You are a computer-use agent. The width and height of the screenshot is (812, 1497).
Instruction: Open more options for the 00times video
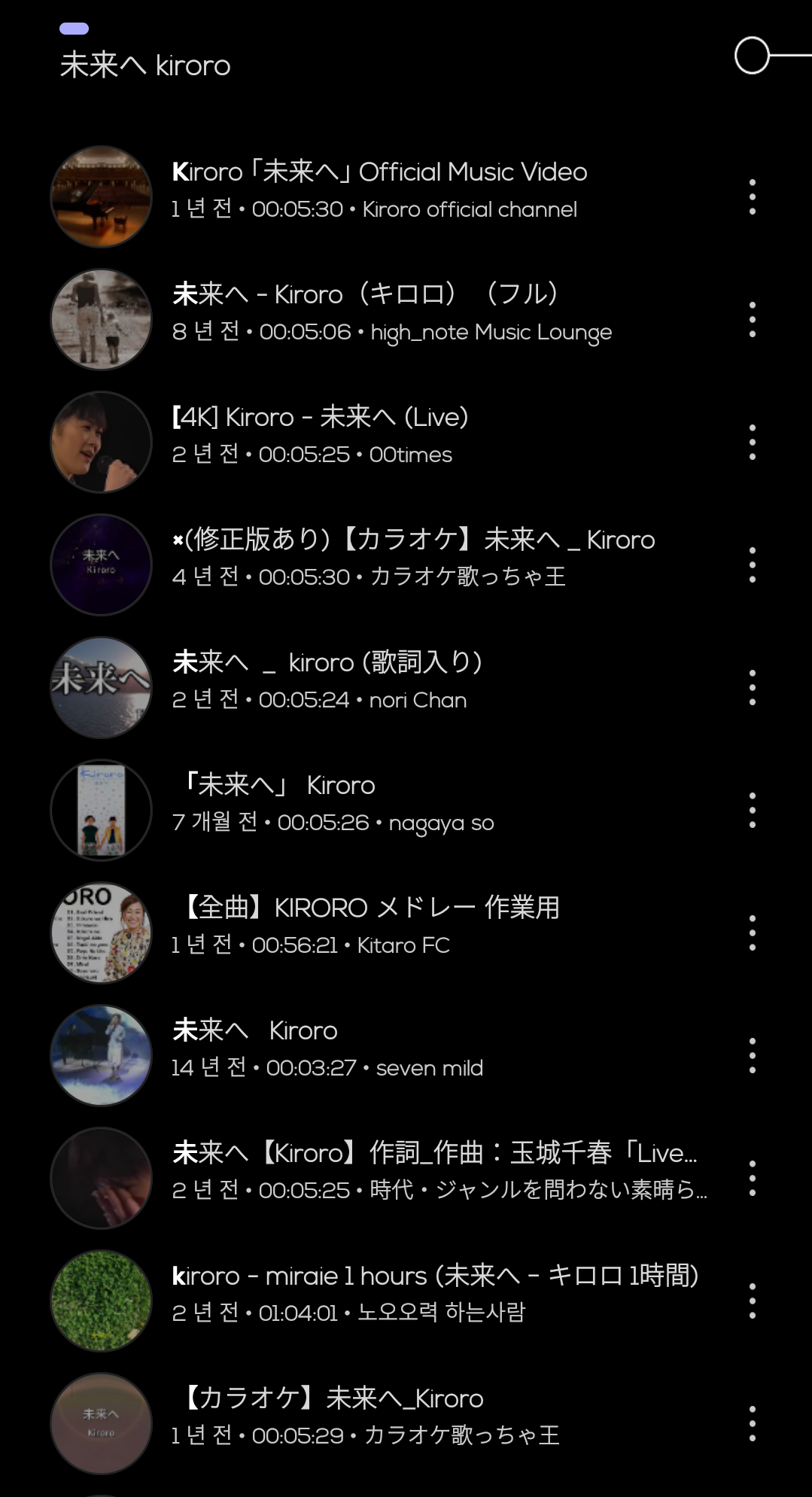click(752, 443)
